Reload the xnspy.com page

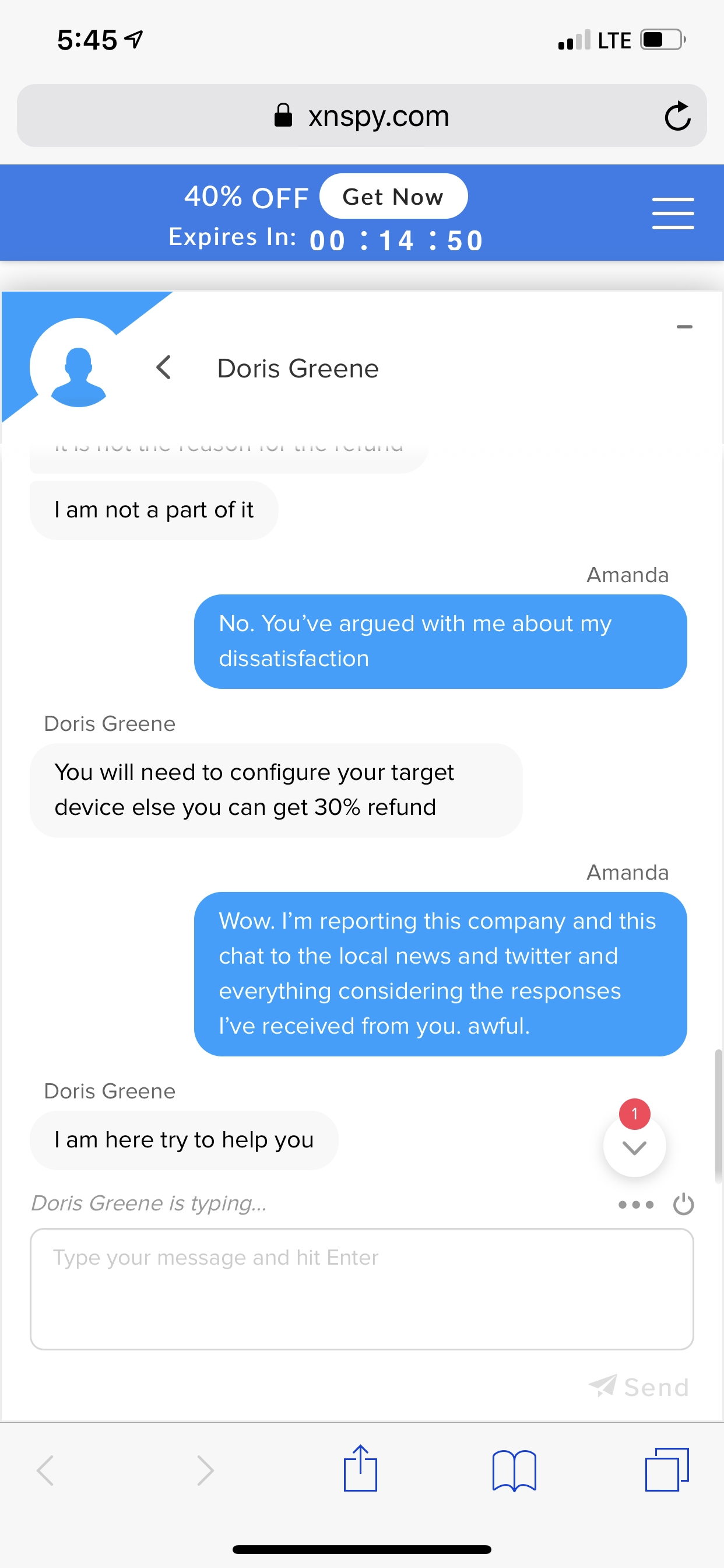tap(677, 116)
